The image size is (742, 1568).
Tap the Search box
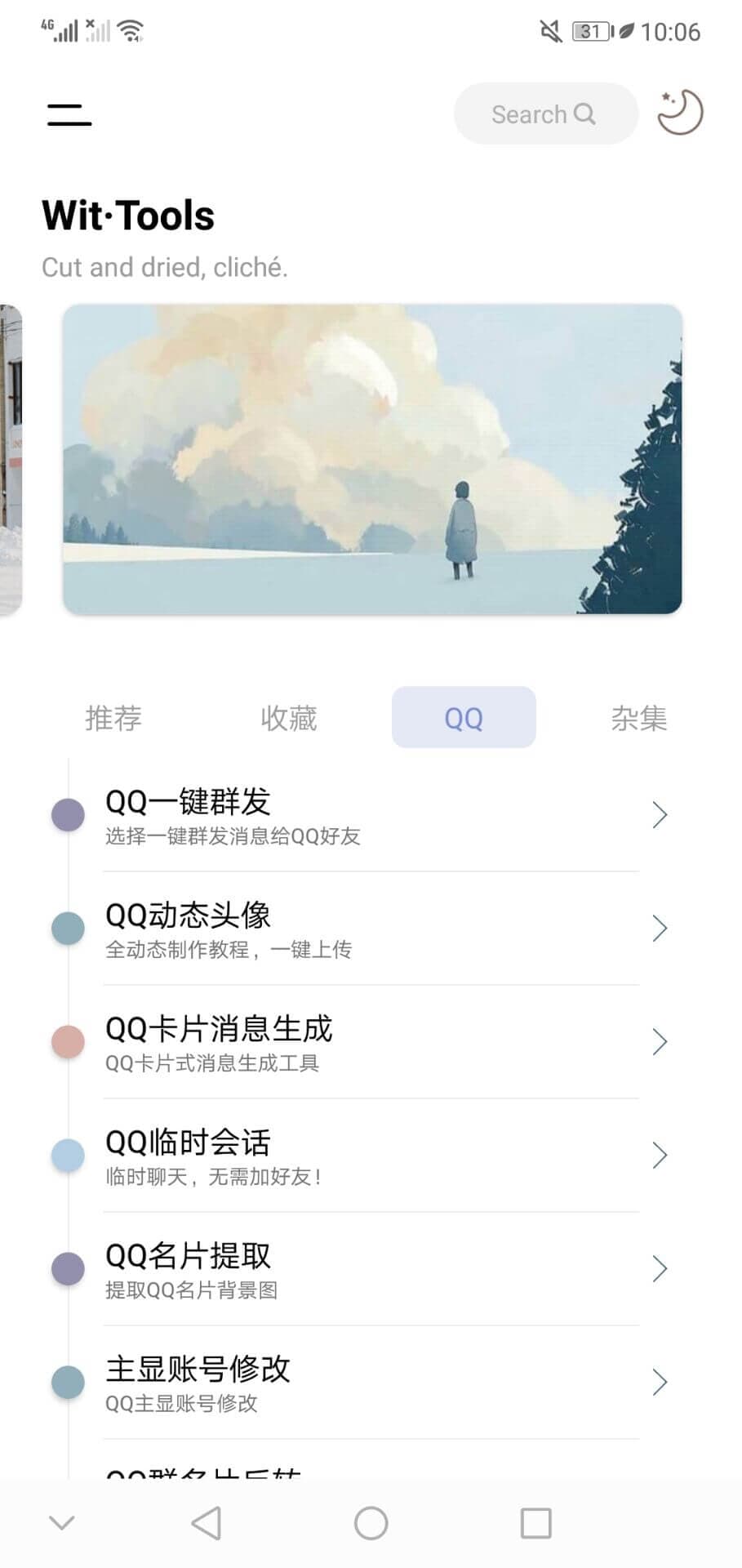tap(544, 114)
